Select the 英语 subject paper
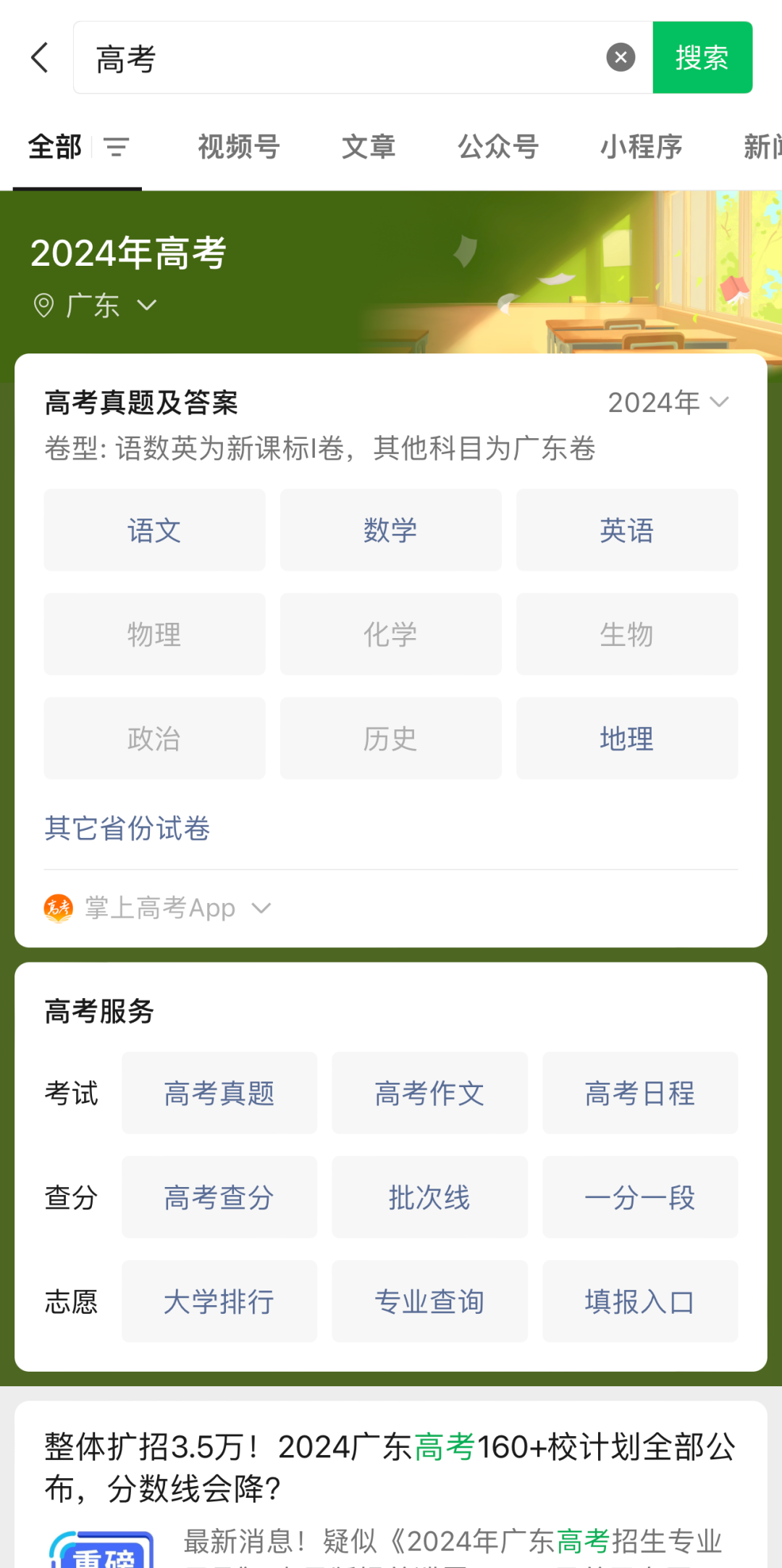 pyautogui.click(x=626, y=529)
